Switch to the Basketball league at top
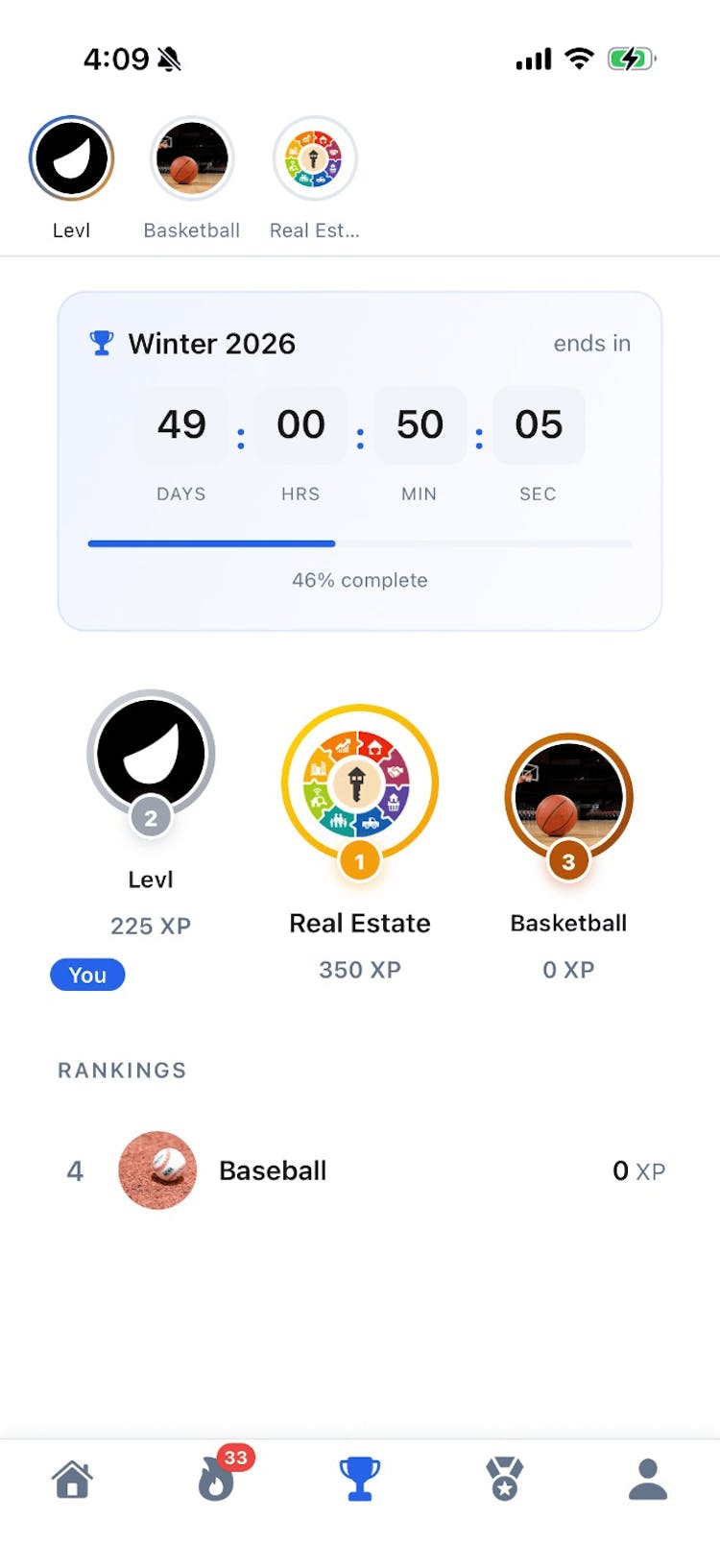 point(192,158)
